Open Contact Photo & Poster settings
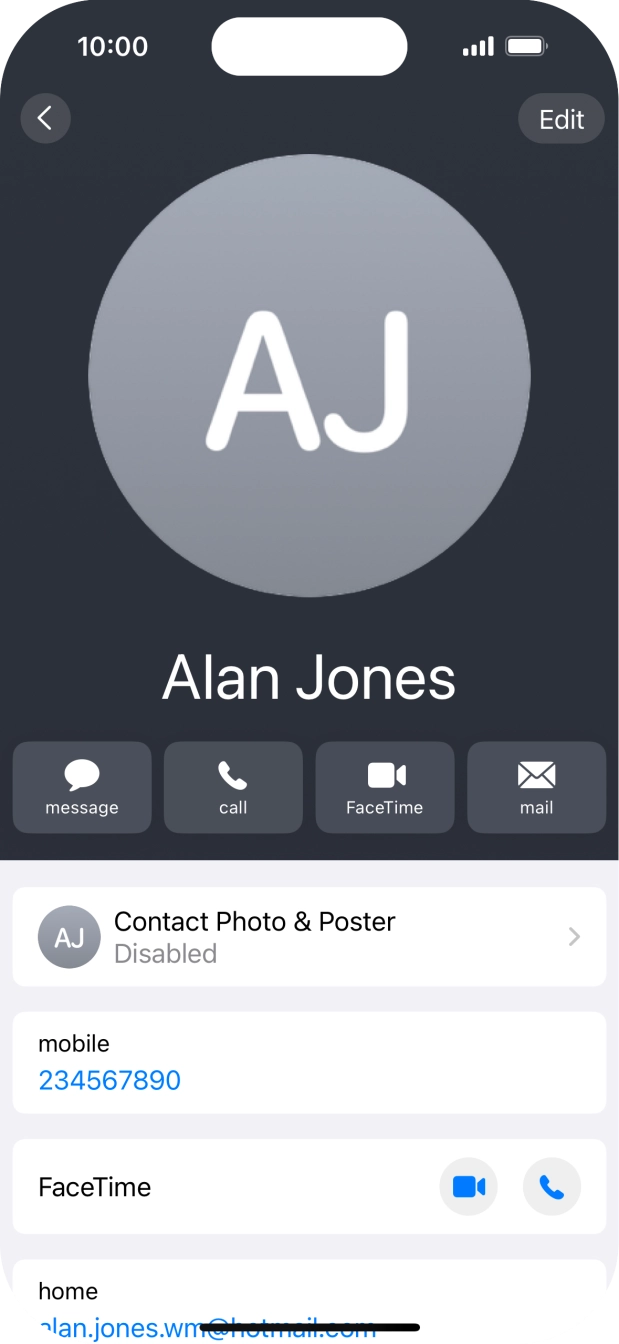 coord(309,937)
